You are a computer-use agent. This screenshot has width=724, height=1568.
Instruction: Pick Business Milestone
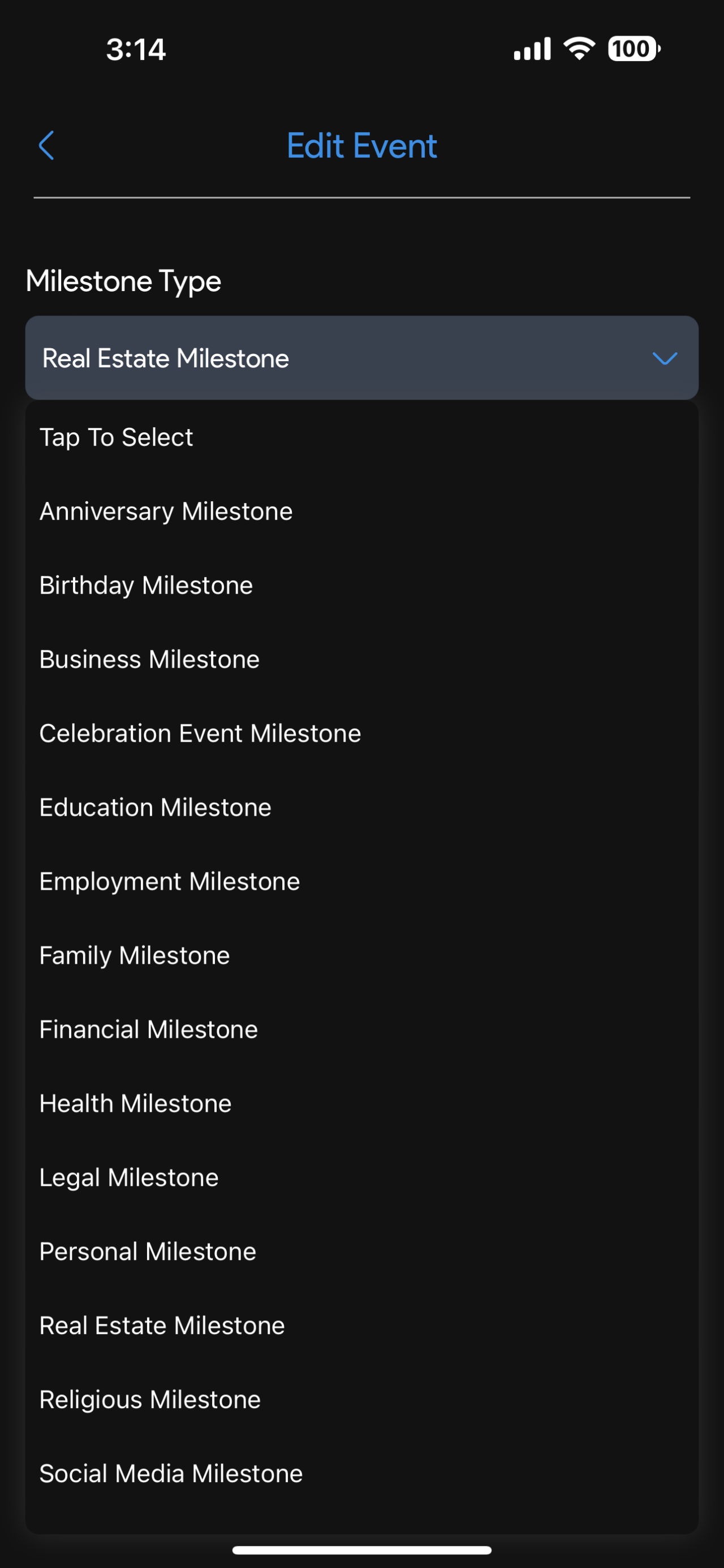(x=148, y=659)
